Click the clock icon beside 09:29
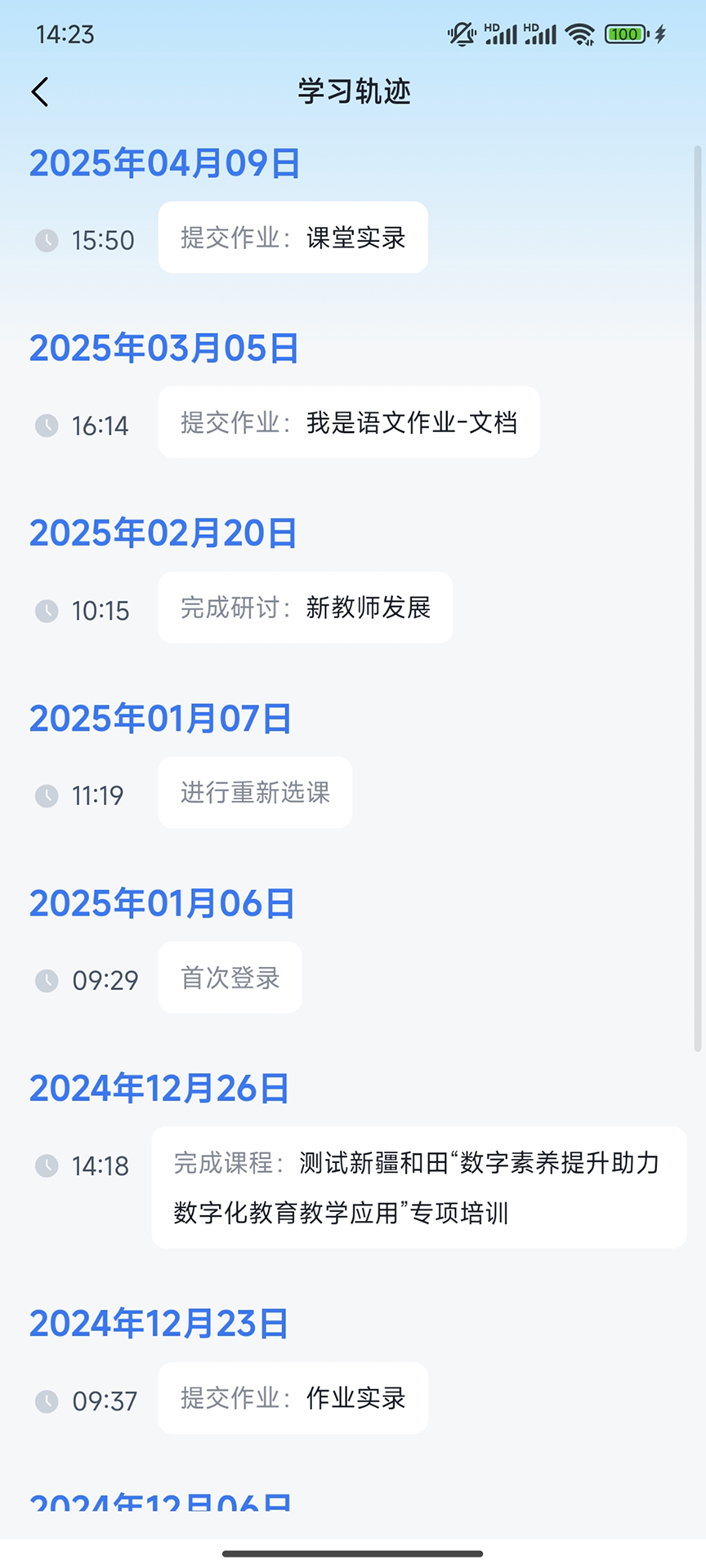 point(47,980)
